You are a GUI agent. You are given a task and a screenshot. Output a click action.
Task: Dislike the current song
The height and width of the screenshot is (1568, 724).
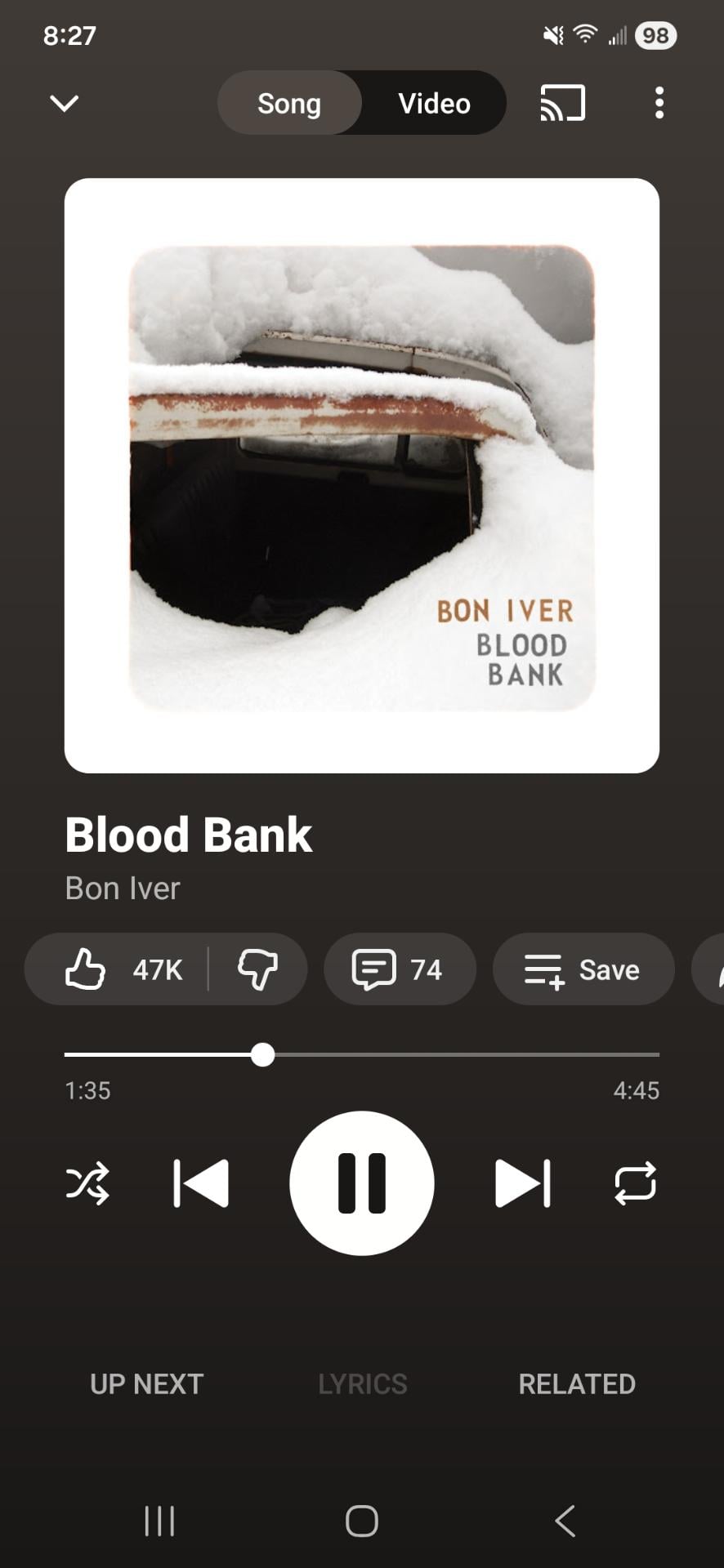[x=257, y=969]
